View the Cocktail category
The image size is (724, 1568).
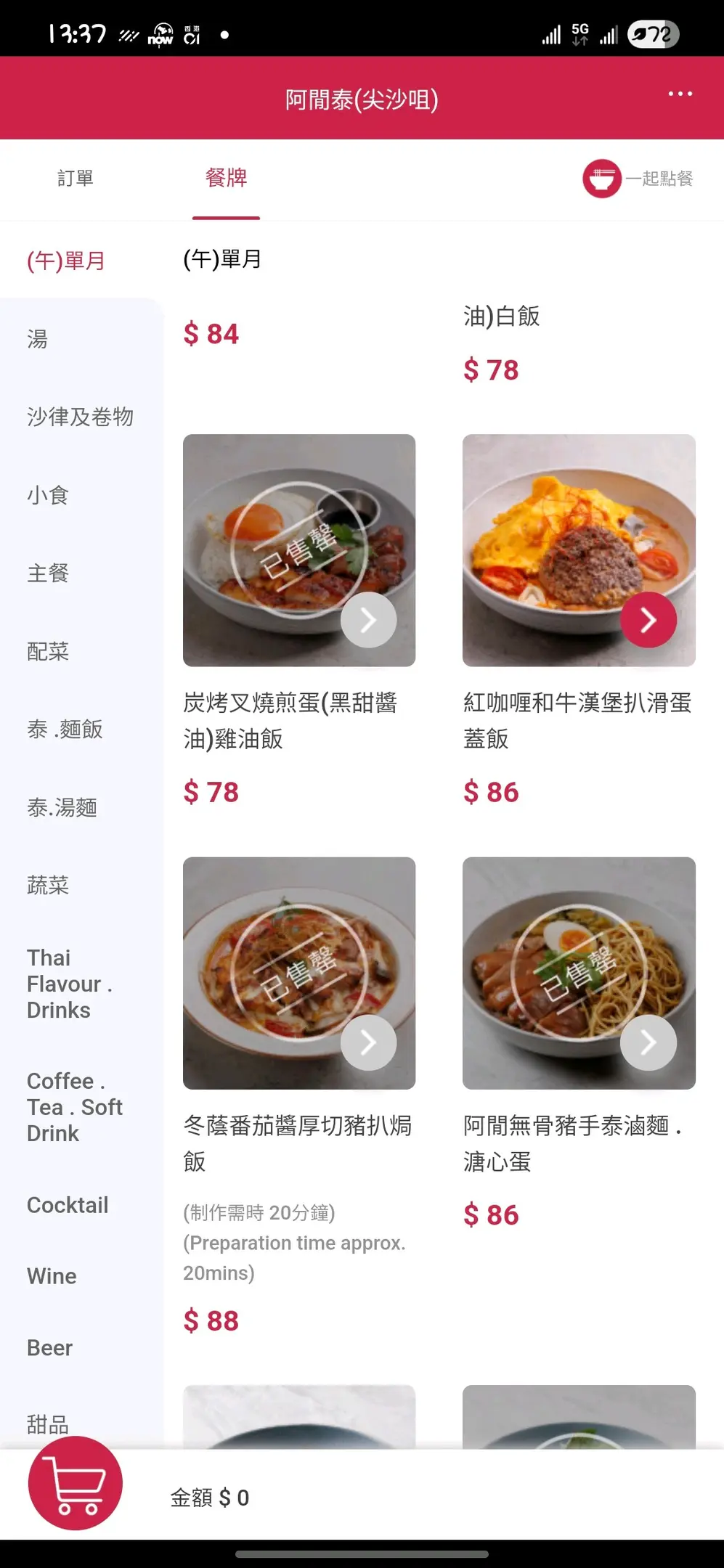tap(68, 1205)
